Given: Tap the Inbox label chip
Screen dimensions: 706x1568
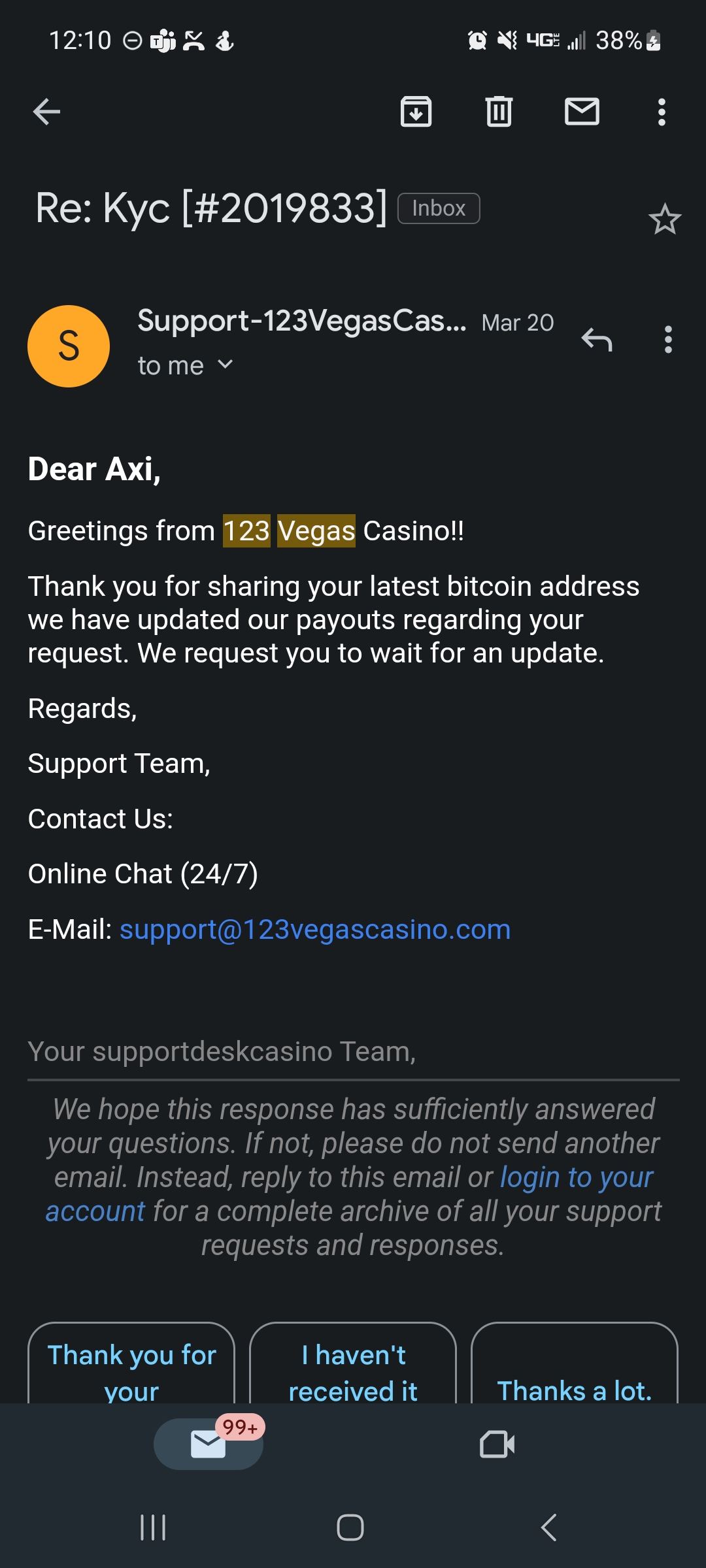Looking at the screenshot, I should coord(439,208).
